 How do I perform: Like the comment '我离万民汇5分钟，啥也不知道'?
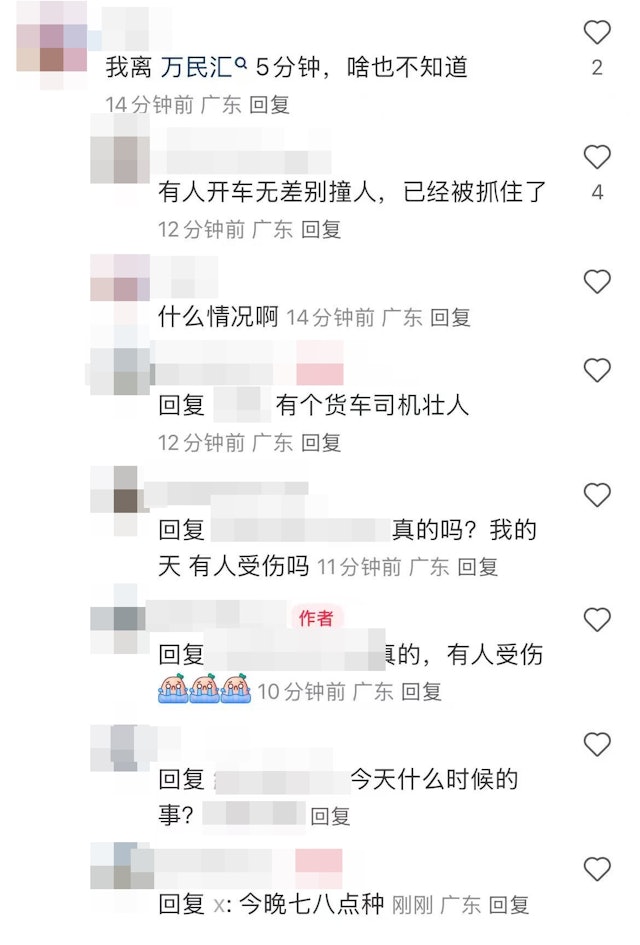click(x=597, y=33)
